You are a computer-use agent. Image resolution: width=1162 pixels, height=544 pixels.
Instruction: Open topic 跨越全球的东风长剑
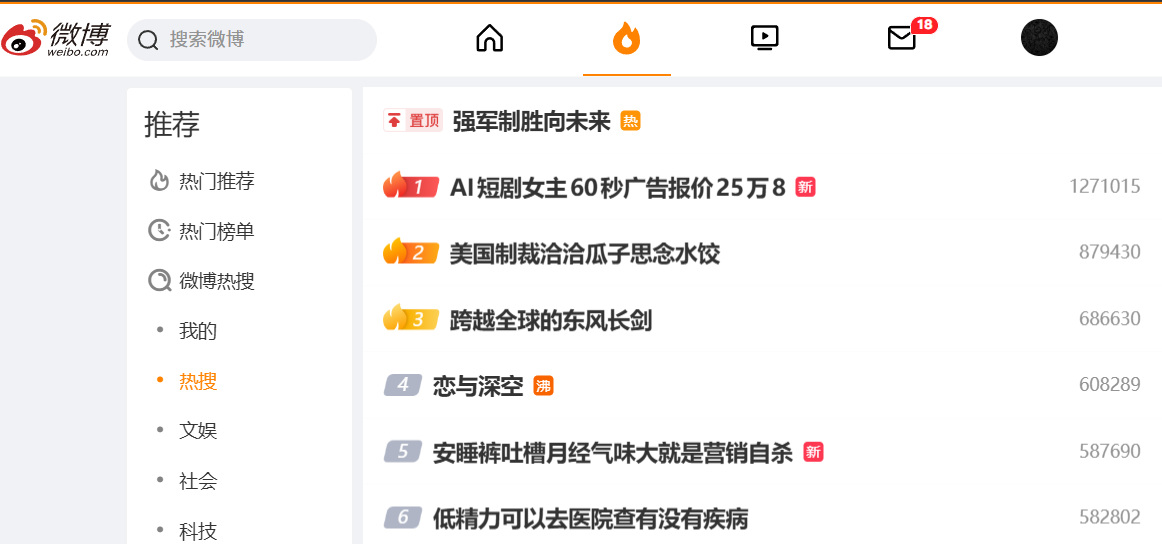551,320
